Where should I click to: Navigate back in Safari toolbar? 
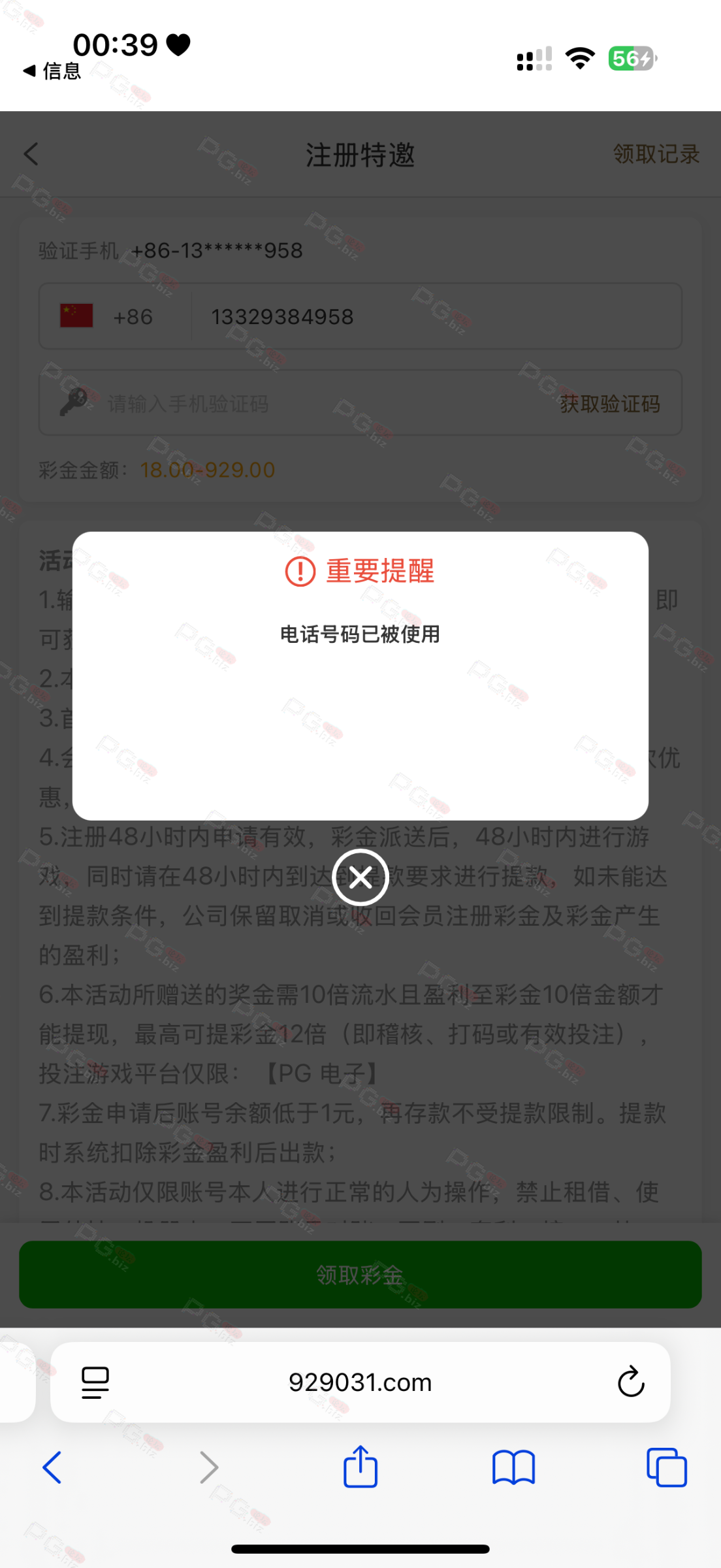coord(52,1467)
